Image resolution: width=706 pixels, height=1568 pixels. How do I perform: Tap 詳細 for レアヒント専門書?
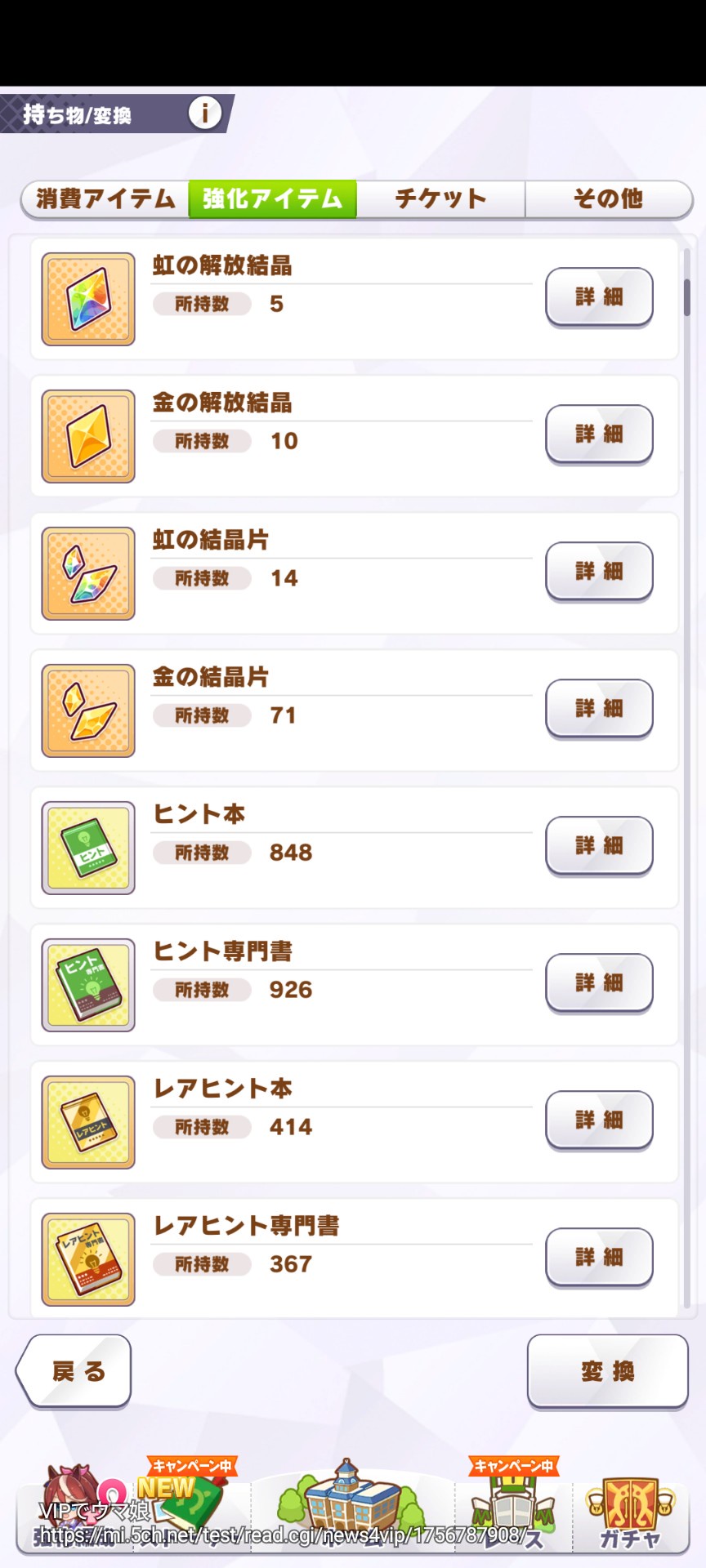coord(599,1257)
